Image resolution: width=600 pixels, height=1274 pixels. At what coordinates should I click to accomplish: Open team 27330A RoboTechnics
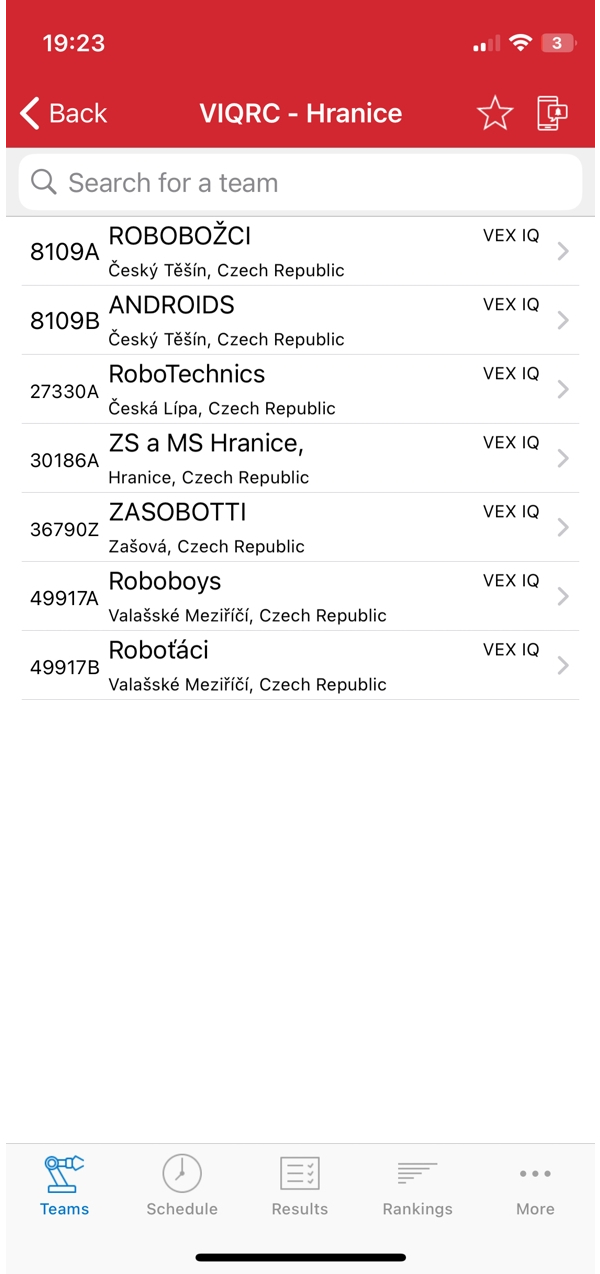point(300,390)
